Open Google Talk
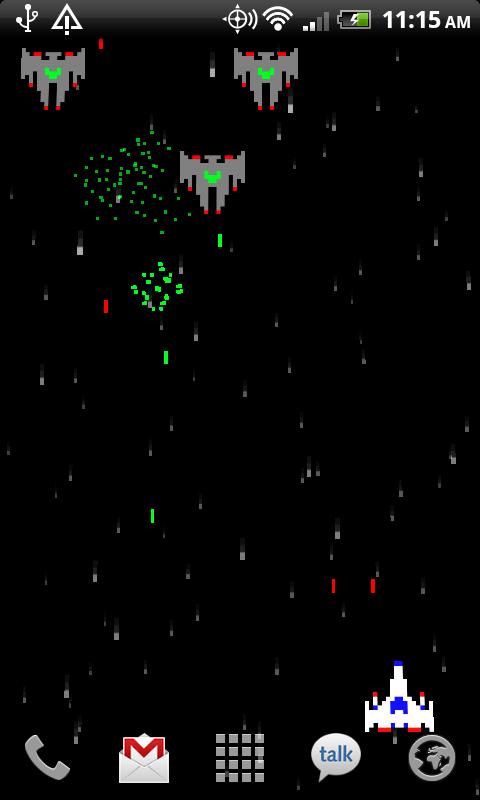Screen dimensions: 480x800 [336, 757]
